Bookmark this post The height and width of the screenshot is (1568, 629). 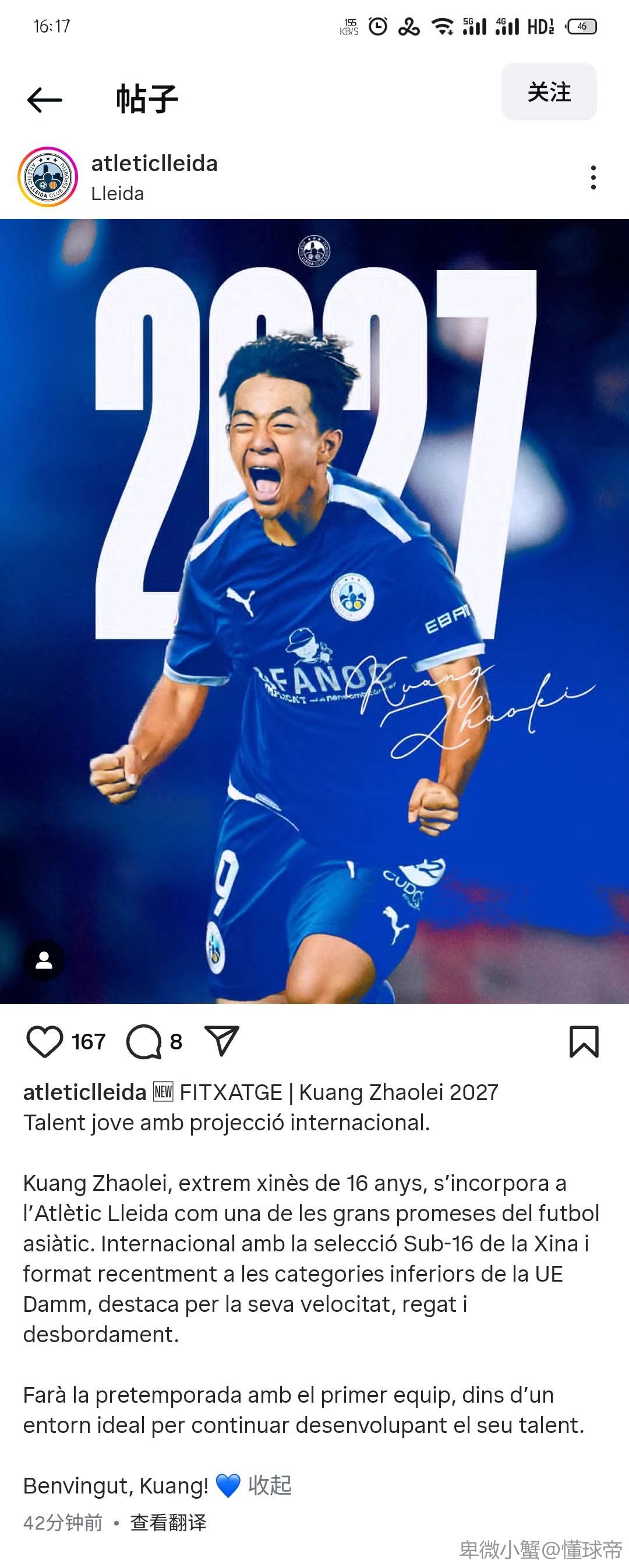pyautogui.click(x=584, y=1041)
